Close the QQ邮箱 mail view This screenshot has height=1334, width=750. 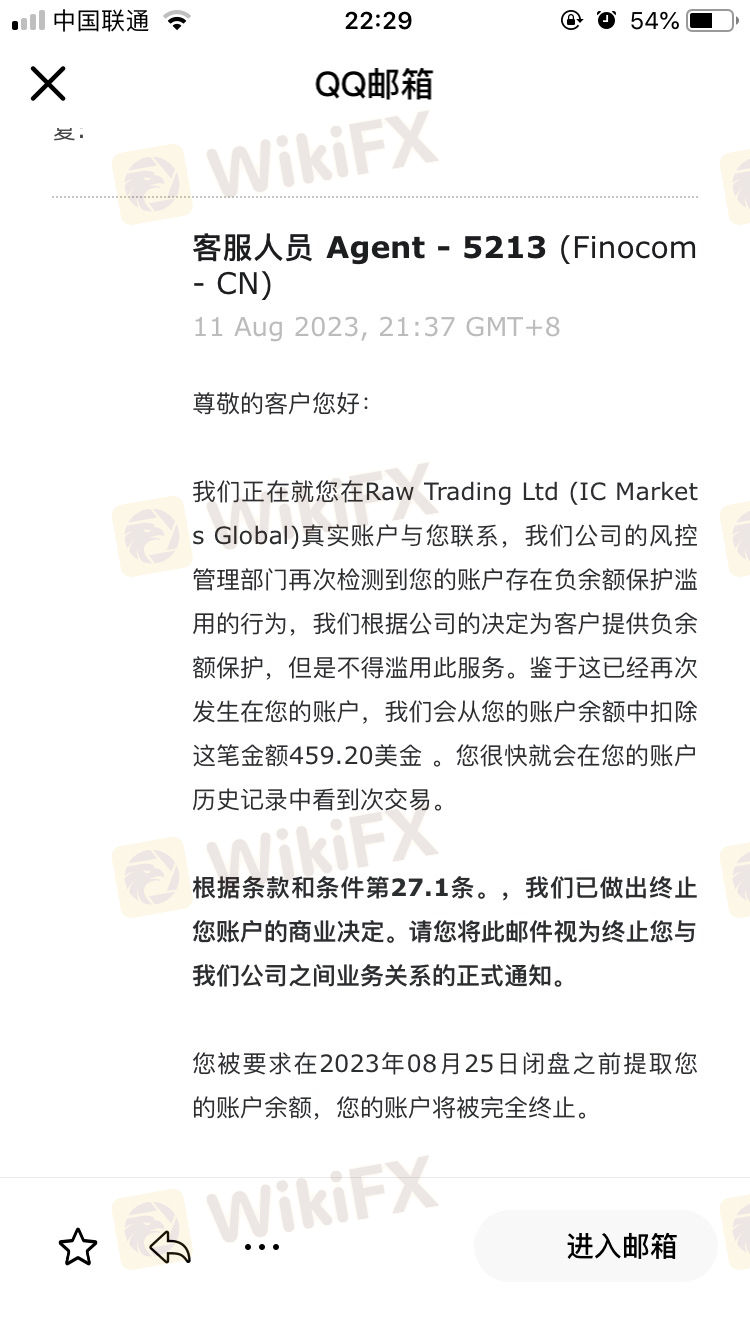(x=47, y=84)
